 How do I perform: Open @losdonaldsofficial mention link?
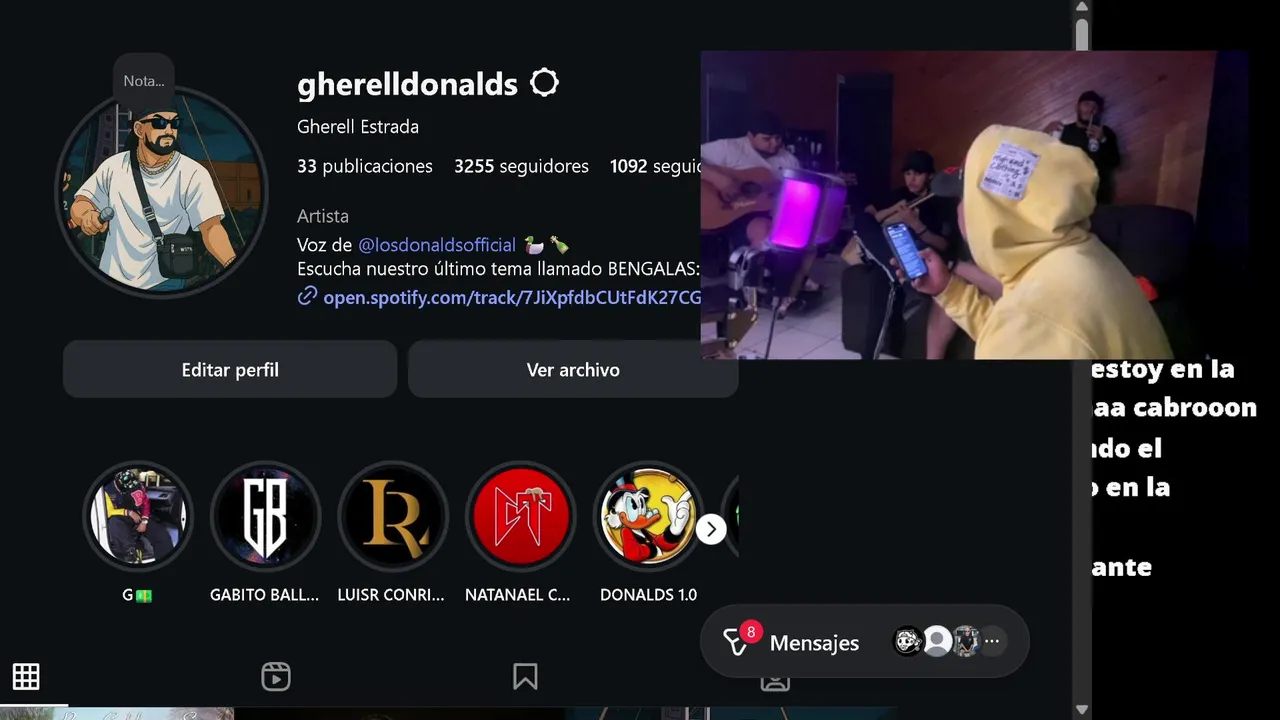coord(437,245)
